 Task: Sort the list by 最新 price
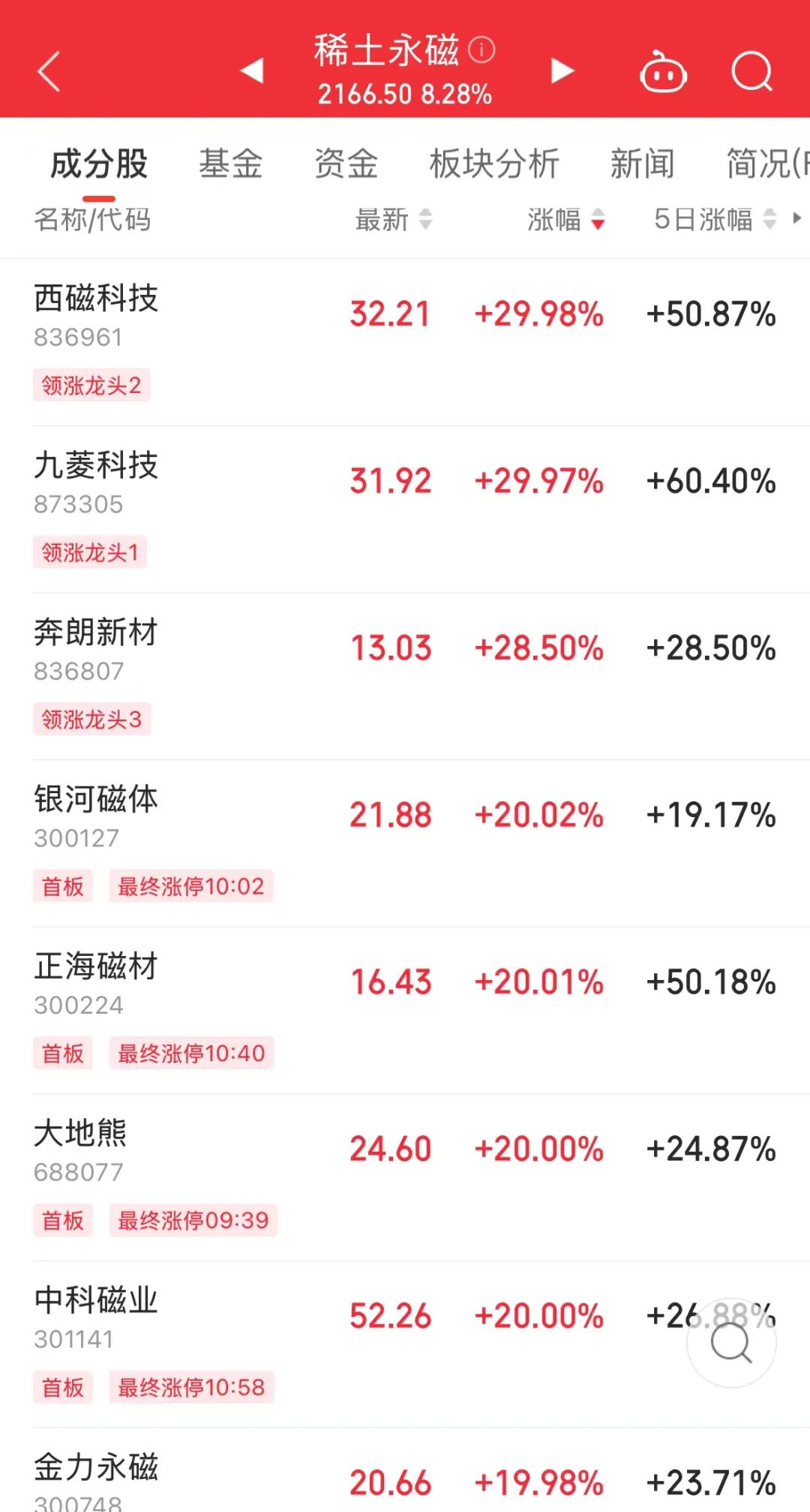(x=394, y=220)
